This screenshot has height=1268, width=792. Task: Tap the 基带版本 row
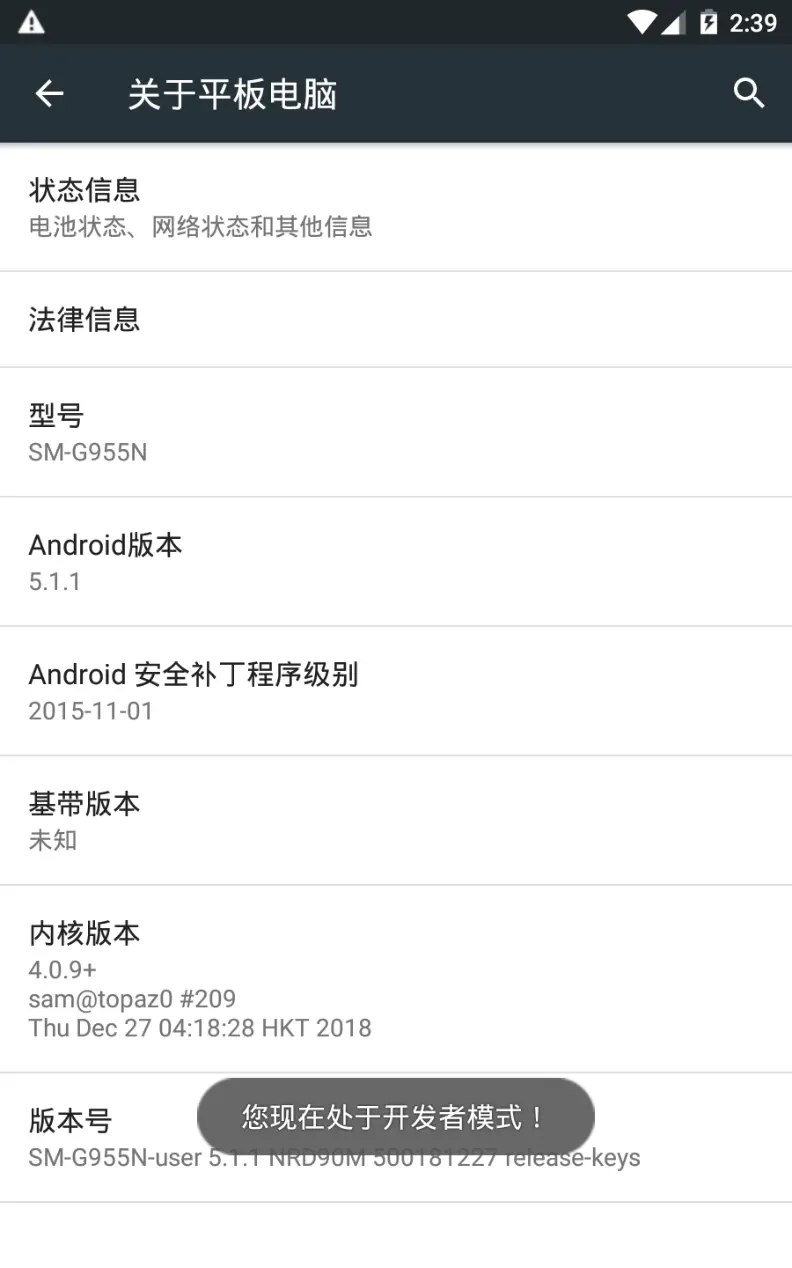396,820
